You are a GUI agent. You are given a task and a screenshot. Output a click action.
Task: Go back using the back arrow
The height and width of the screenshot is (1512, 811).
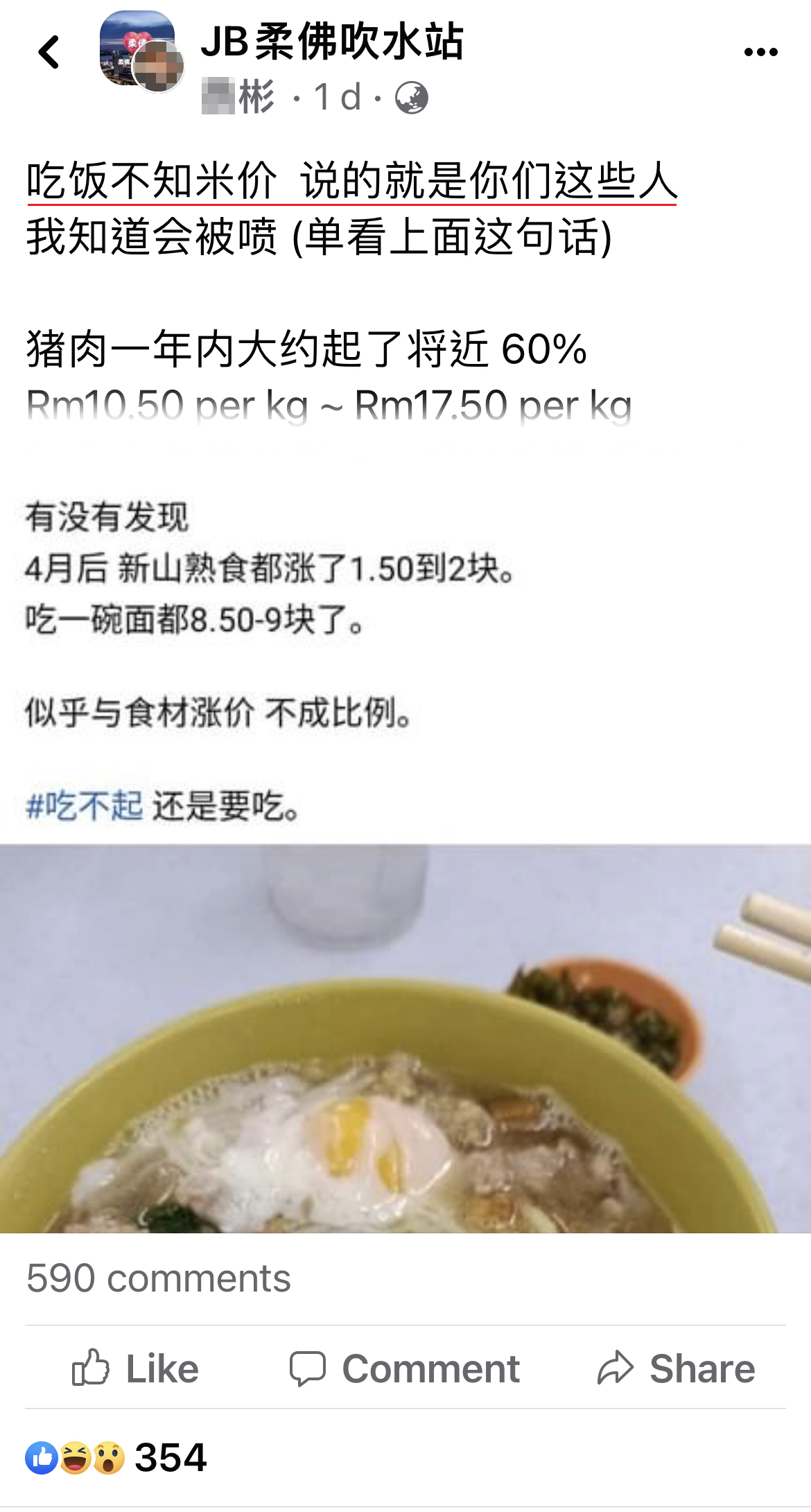pos(49,53)
